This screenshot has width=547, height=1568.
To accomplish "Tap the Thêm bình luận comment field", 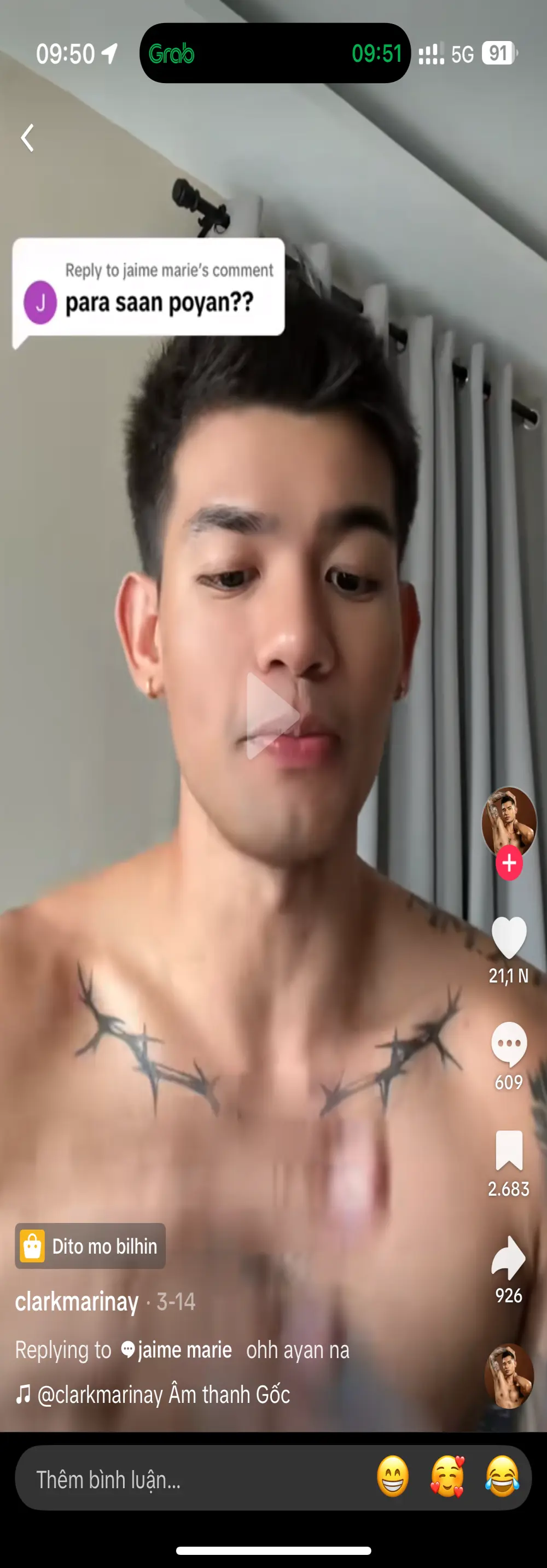I will 183,1479.
